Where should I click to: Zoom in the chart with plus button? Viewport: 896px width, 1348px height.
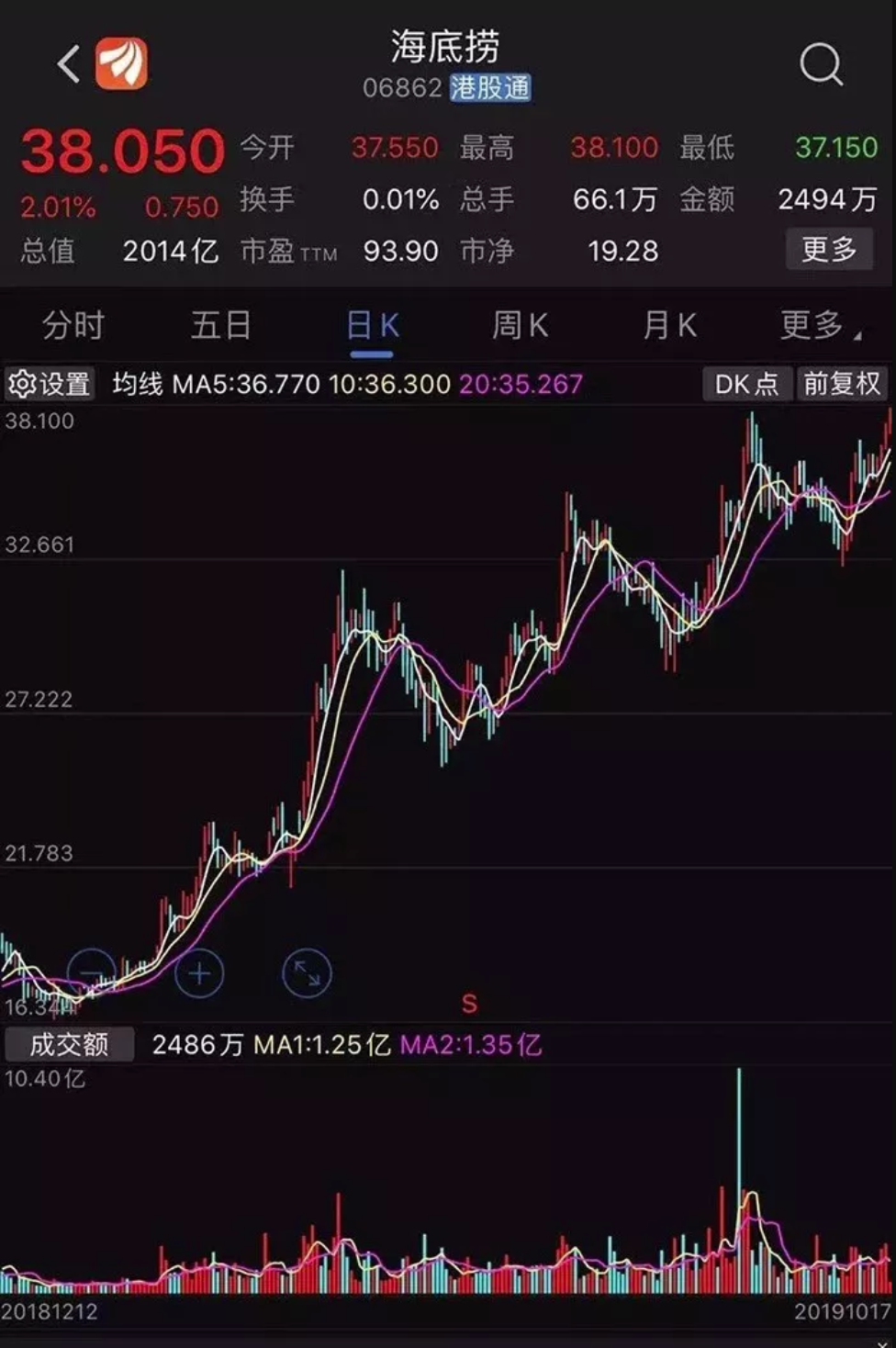point(199,973)
